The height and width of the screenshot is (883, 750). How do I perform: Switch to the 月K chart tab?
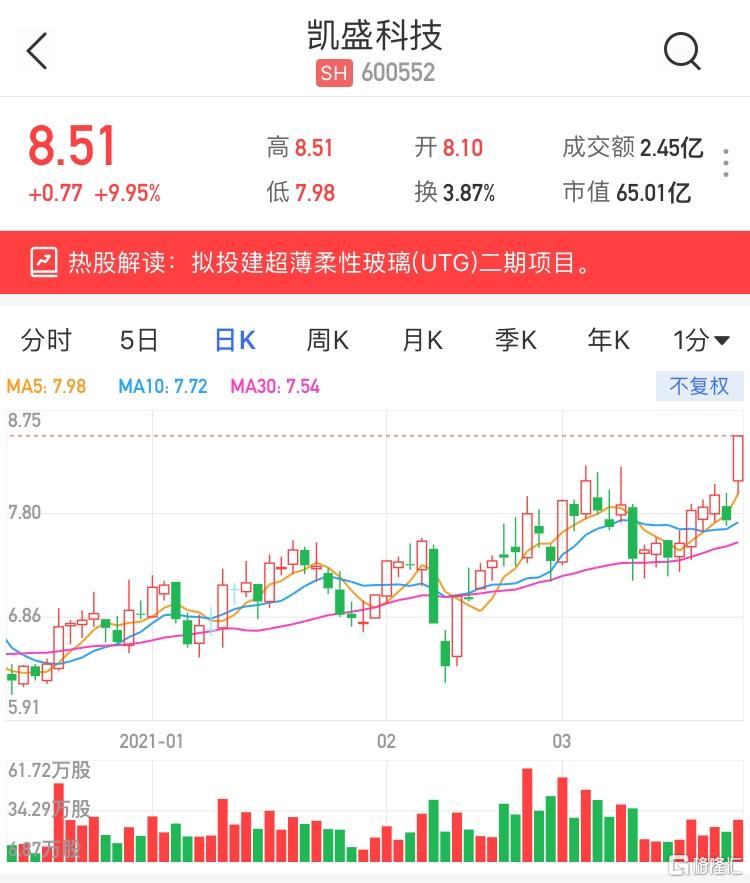click(x=422, y=341)
